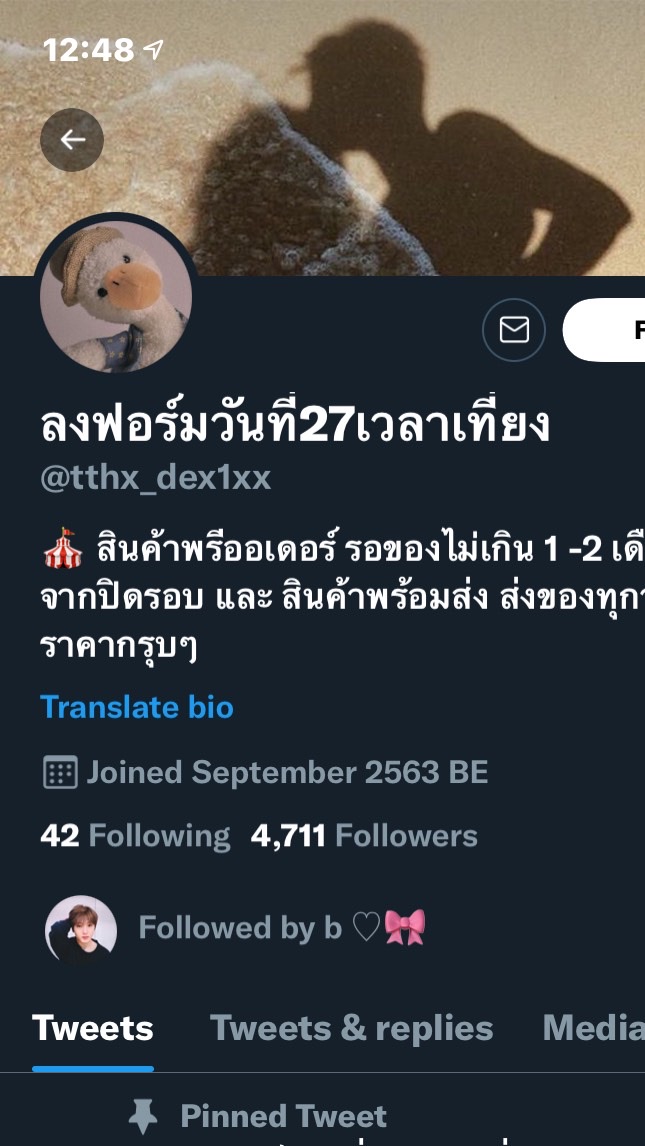
Task: View the 4,711 Followers list
Action: [364, 836]
